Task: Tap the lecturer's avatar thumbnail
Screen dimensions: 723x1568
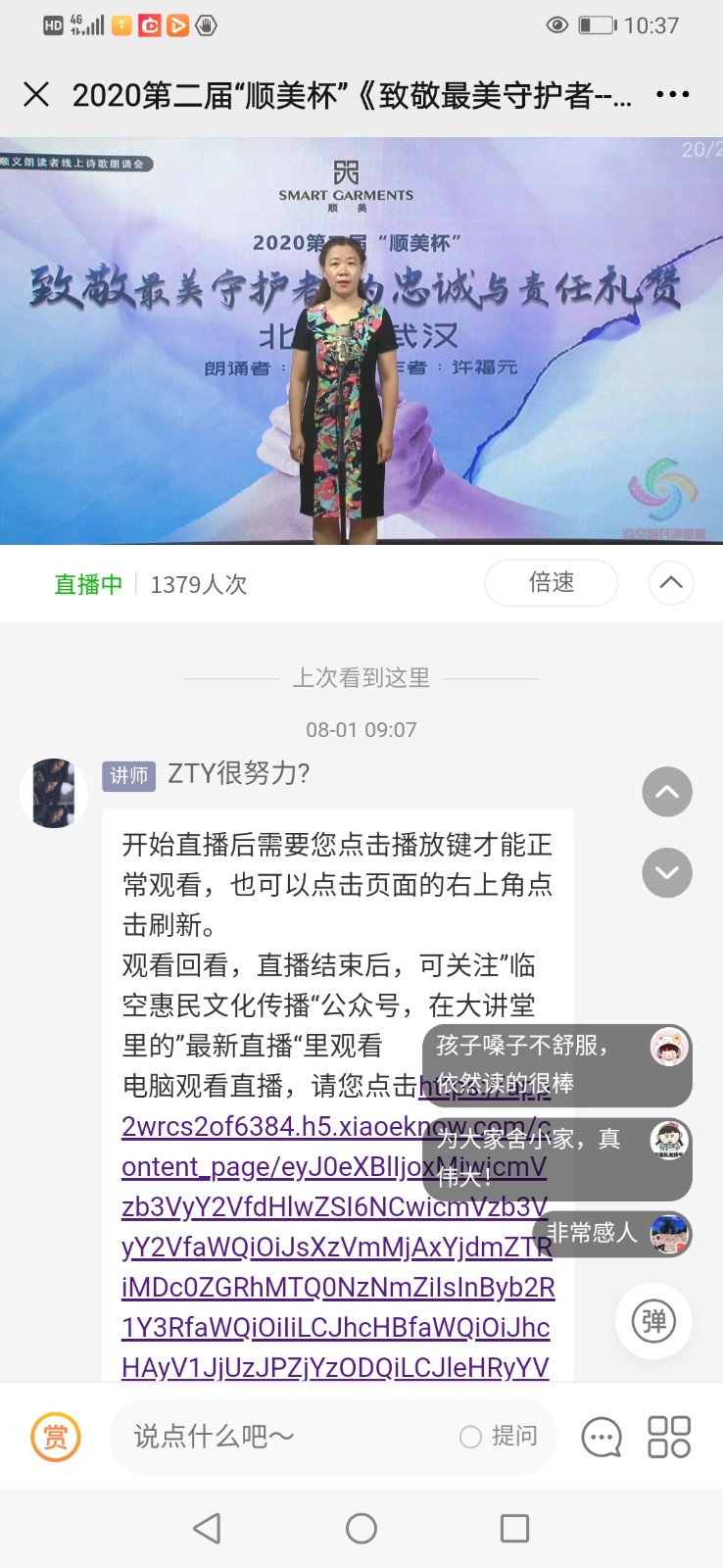Action: pyautogui.click(x=54, y=792)
